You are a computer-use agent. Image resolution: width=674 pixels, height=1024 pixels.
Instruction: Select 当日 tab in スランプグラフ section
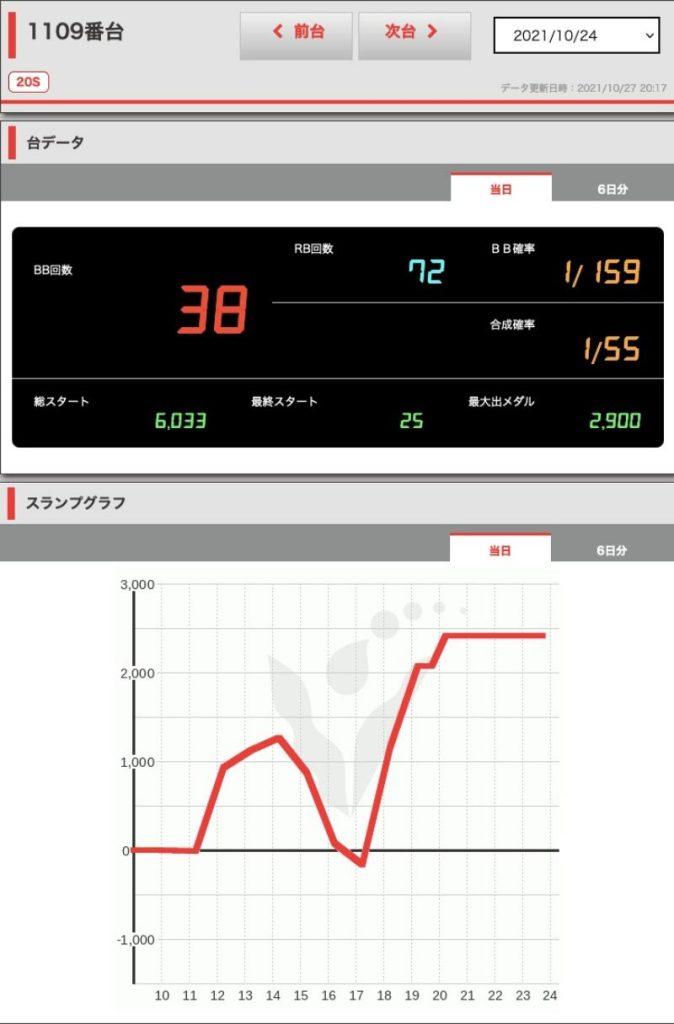[x=500, y=549]
